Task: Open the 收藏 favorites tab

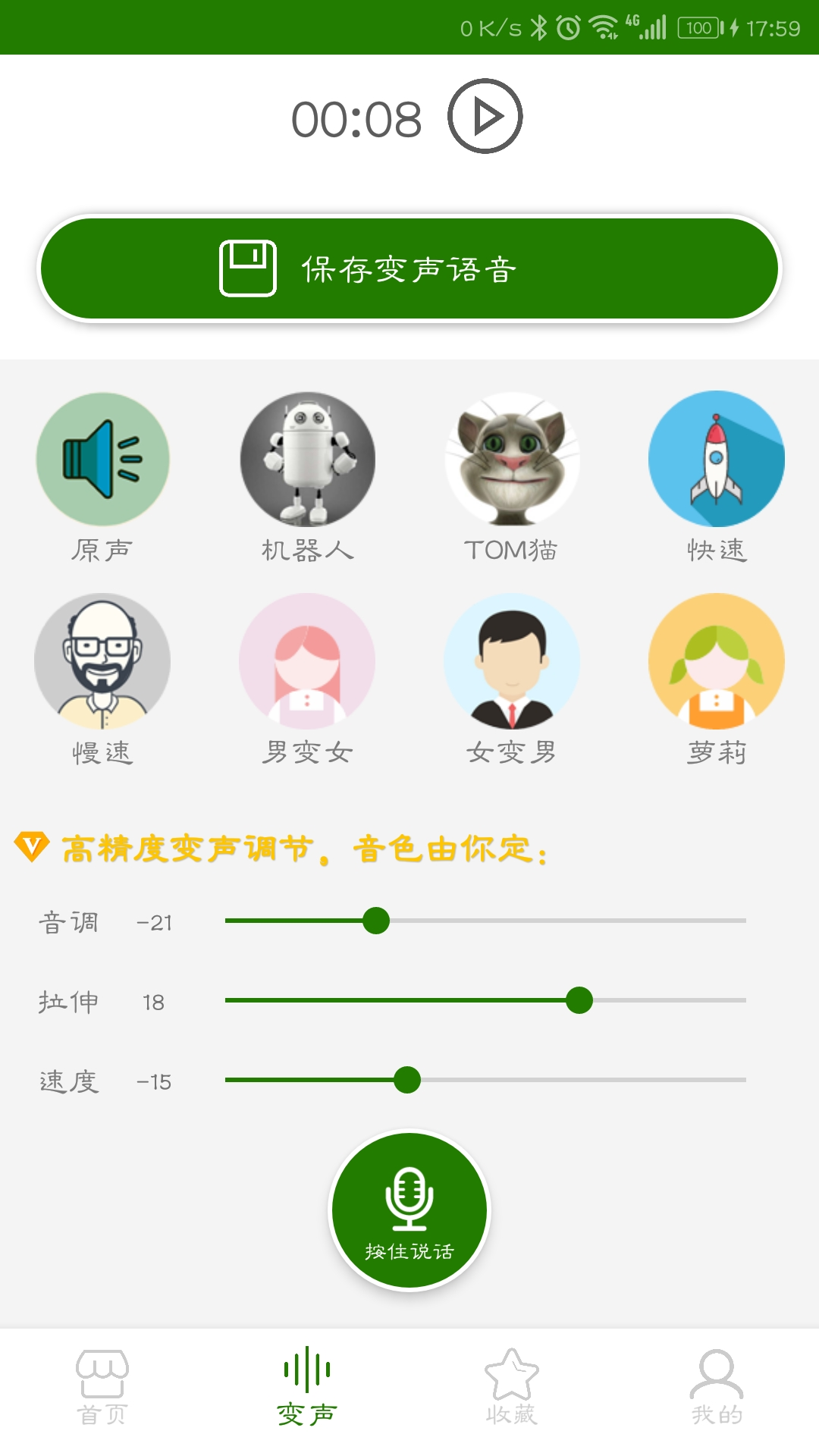Action: (512, 1388)
